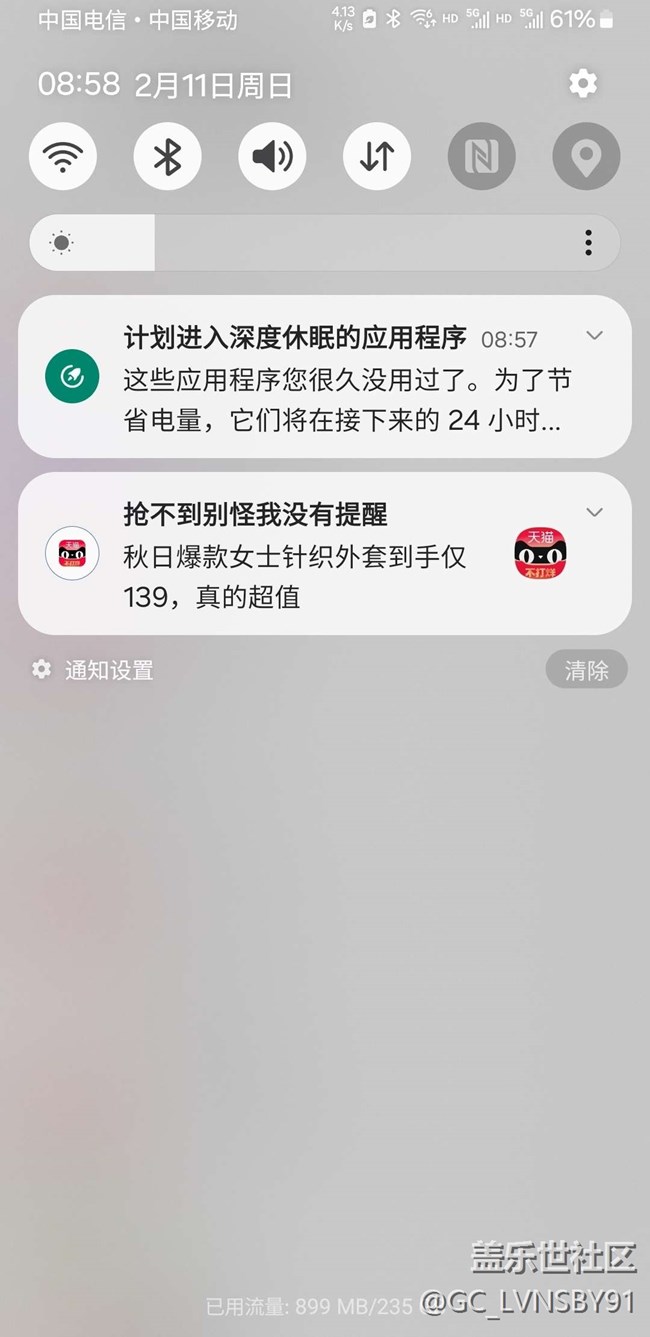Image resolution: width=650 pixels, height=1337 pixels.
Task: Expand the deep sleep apps notification
Action: [x=594, y=336]
